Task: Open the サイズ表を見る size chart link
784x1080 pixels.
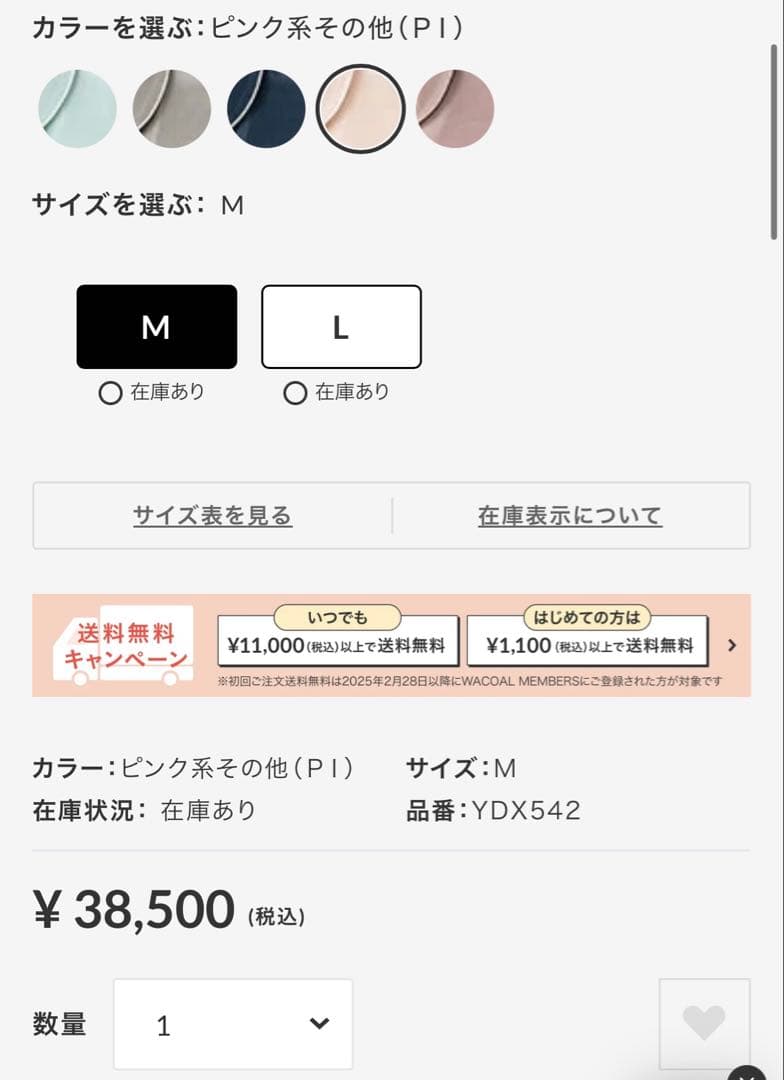Action: click(212, 514)
